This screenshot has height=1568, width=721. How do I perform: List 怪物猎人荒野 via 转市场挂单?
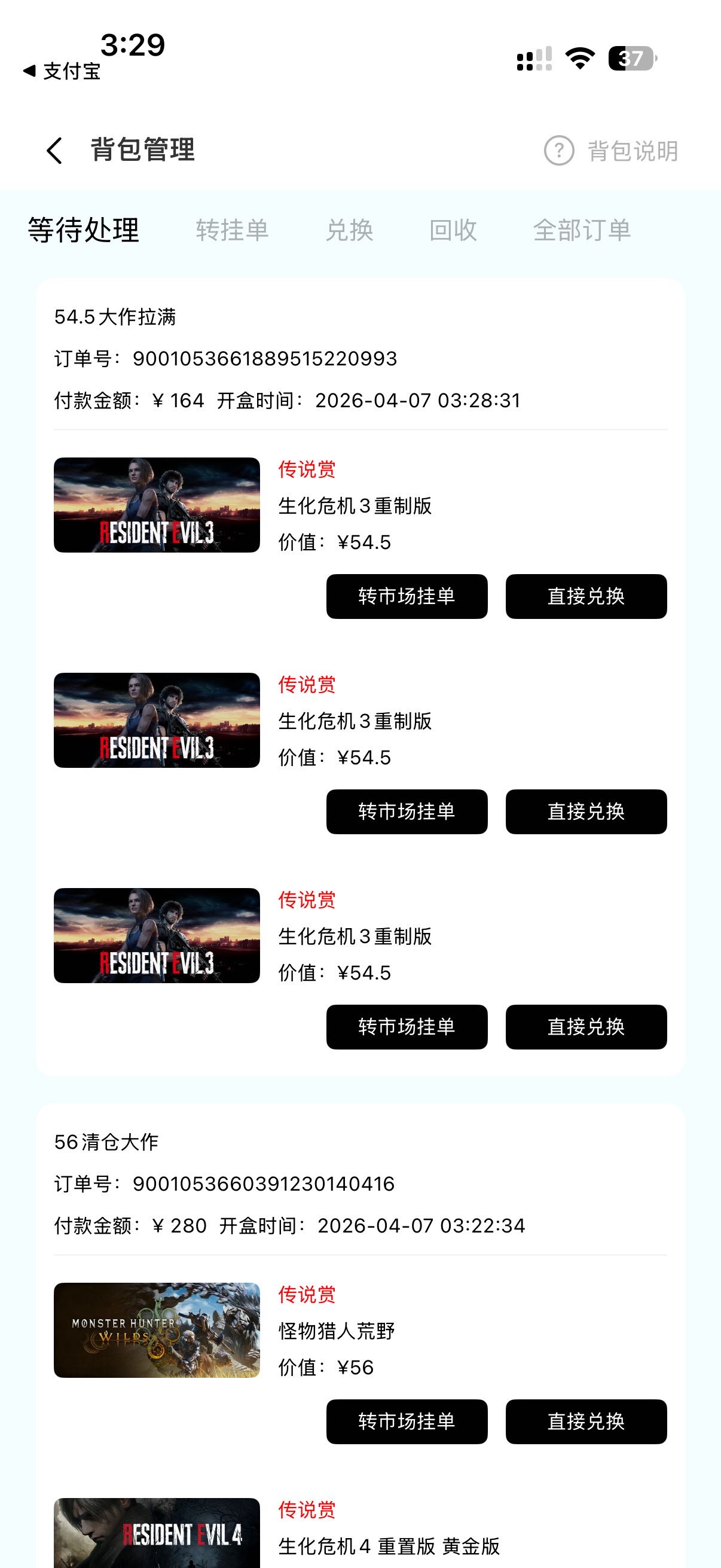click(407, 1421)
